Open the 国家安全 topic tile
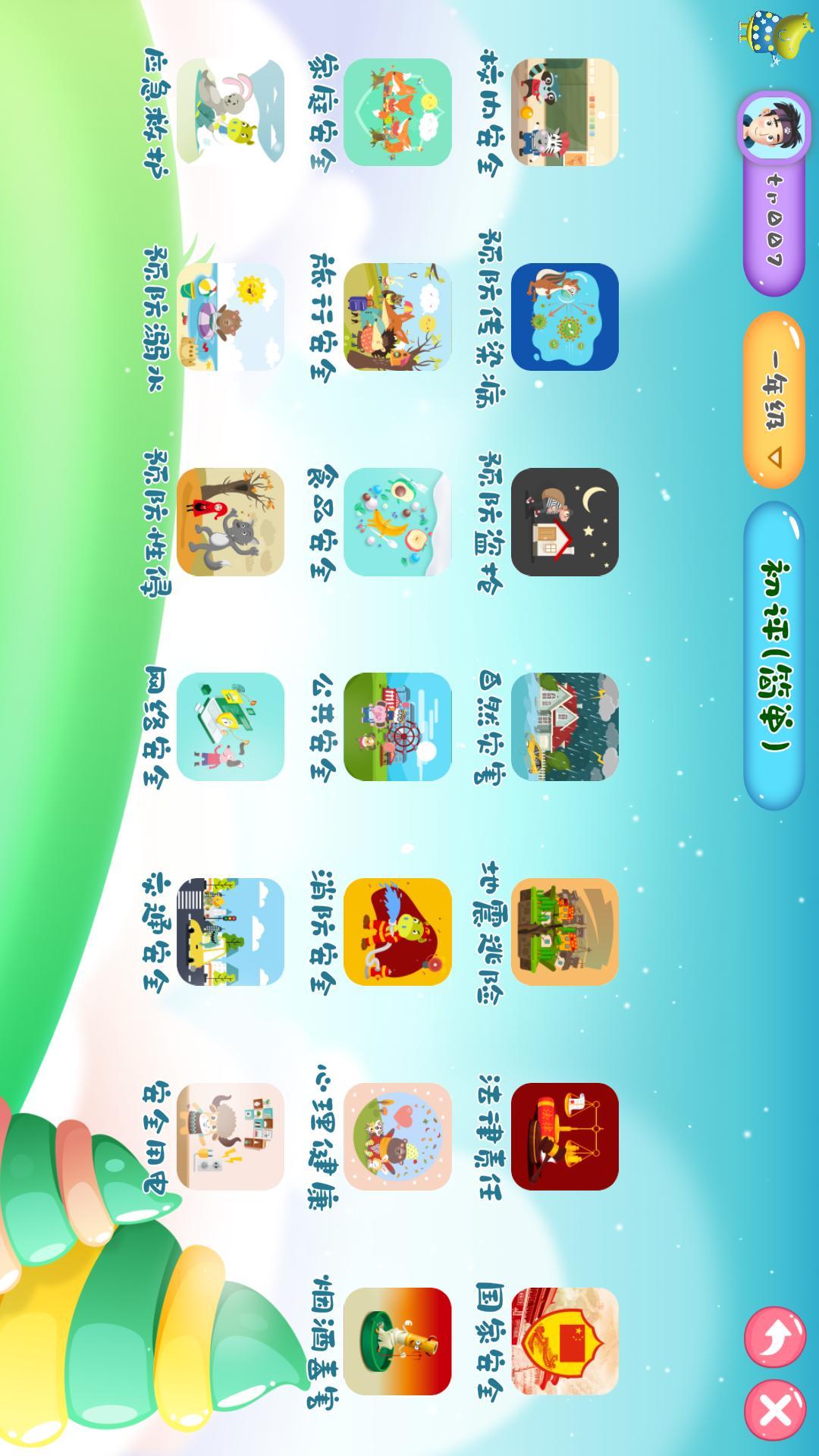 coord(565,1341)
